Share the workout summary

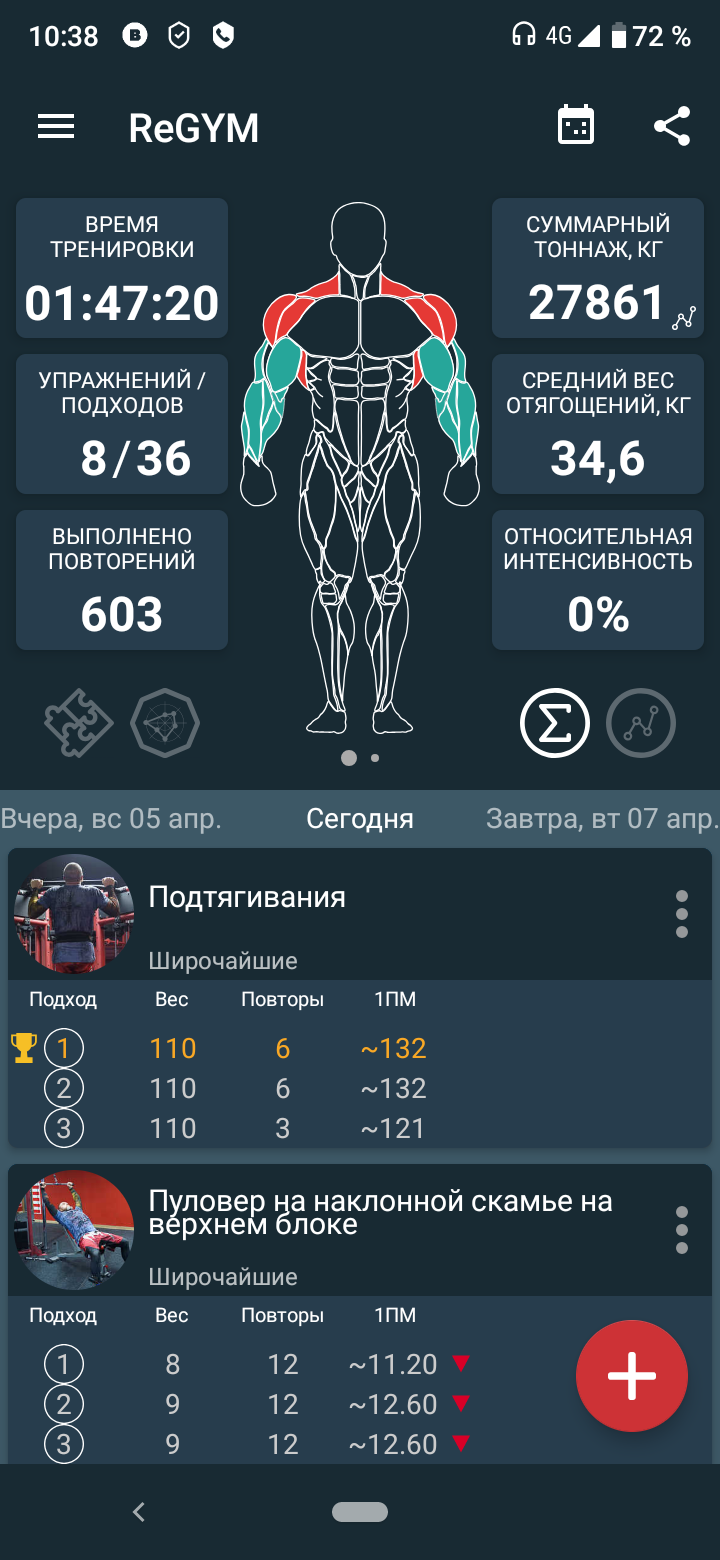click(x=672, y=127)
